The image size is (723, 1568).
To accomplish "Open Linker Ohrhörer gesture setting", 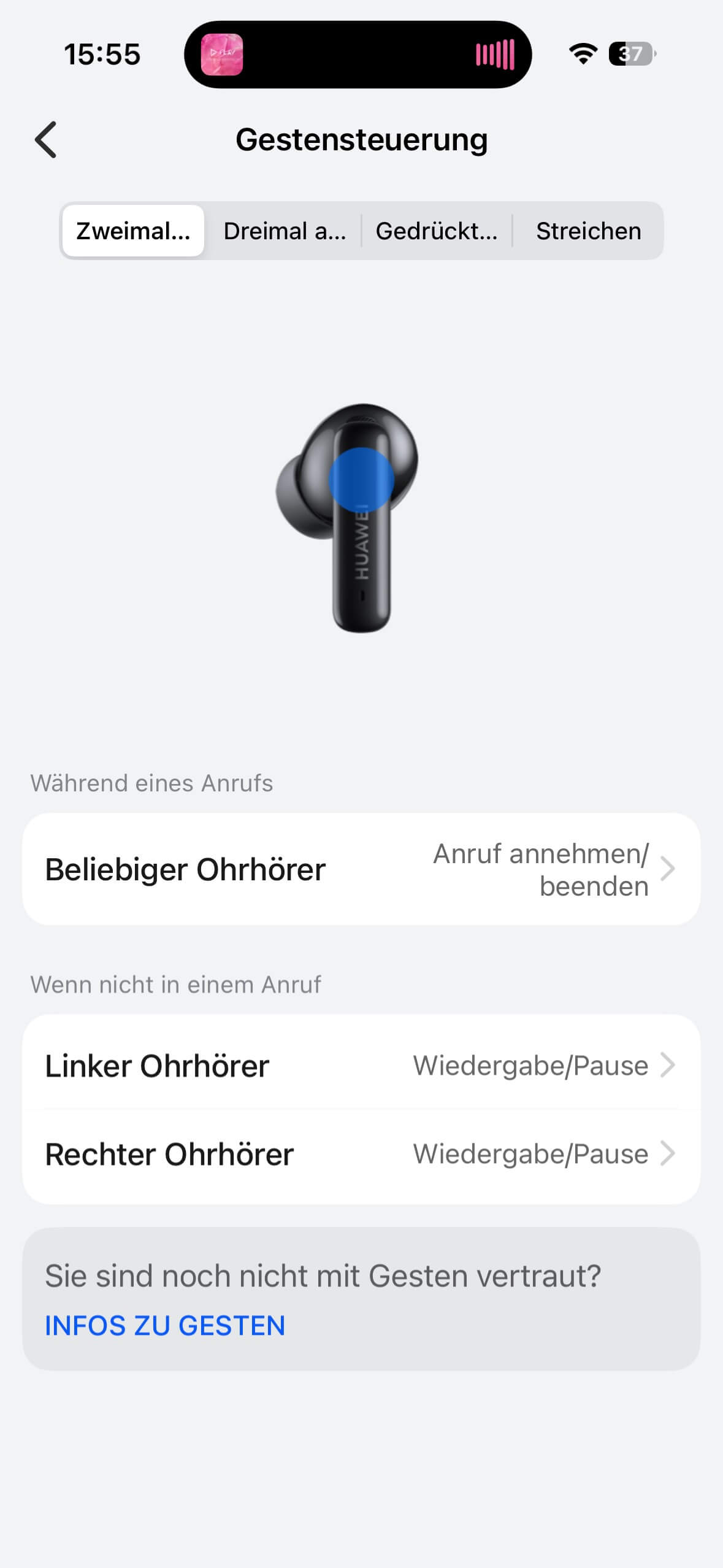I will pos(361,1066).
